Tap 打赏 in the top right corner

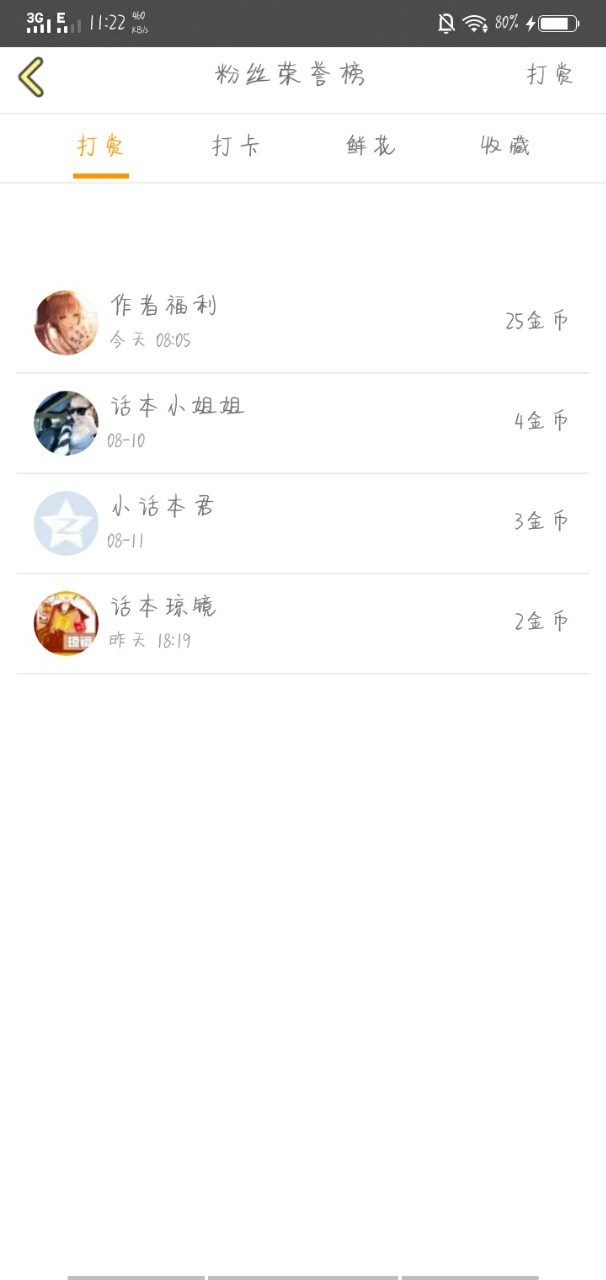(x=550, y=75)
